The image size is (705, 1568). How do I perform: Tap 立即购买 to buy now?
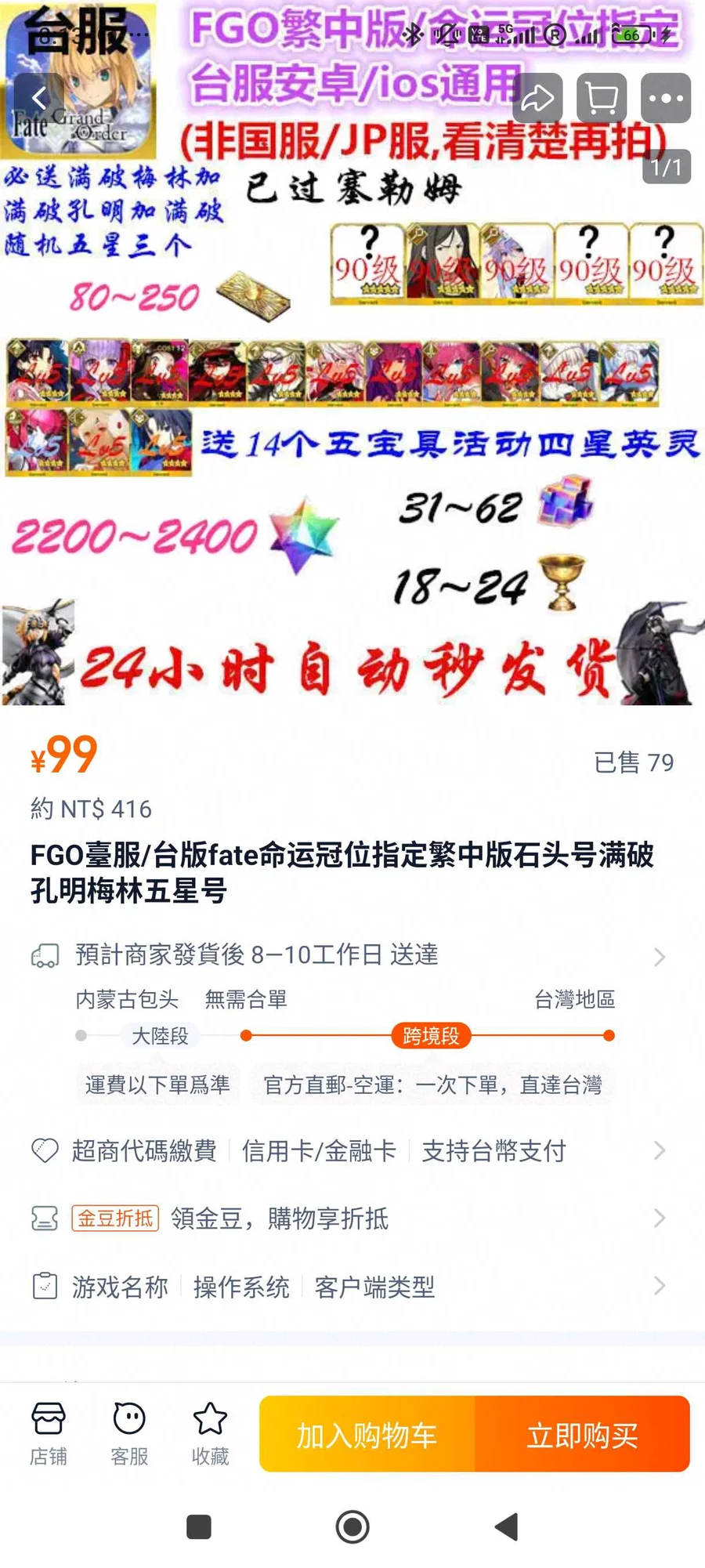[582, 1434]
